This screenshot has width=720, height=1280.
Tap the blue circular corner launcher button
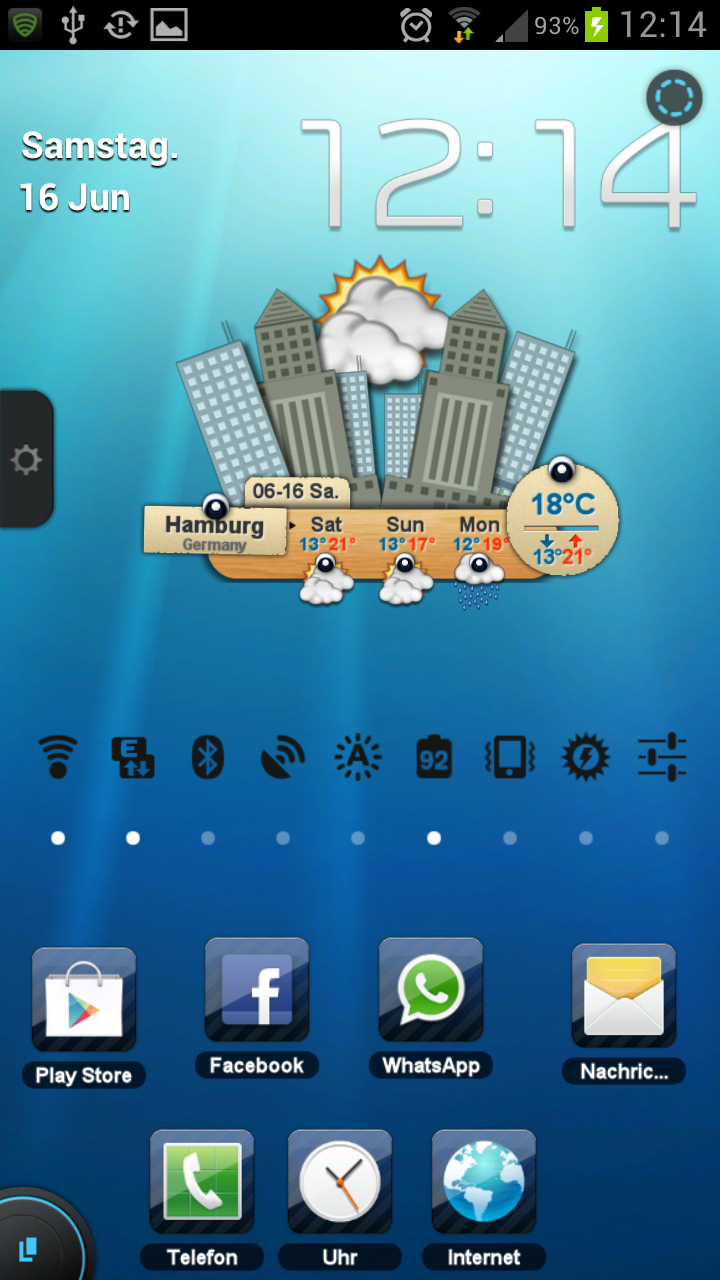tap(40, 1238)
